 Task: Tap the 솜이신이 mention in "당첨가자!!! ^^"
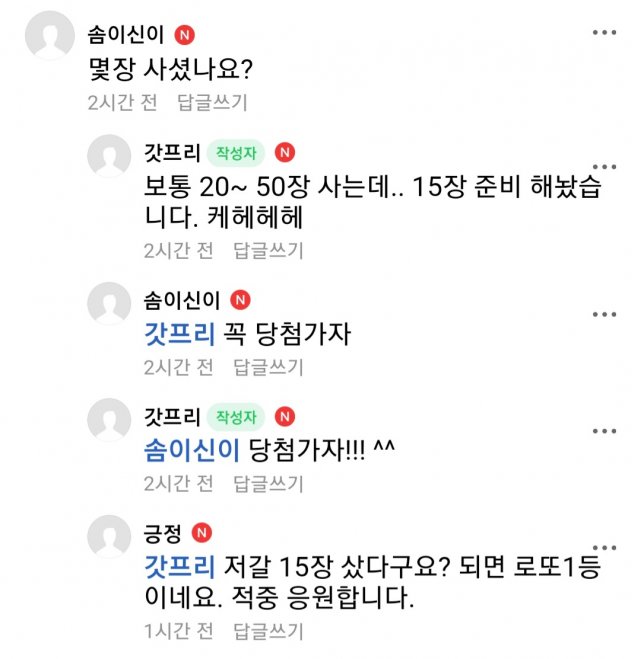(x=193, y=452)
